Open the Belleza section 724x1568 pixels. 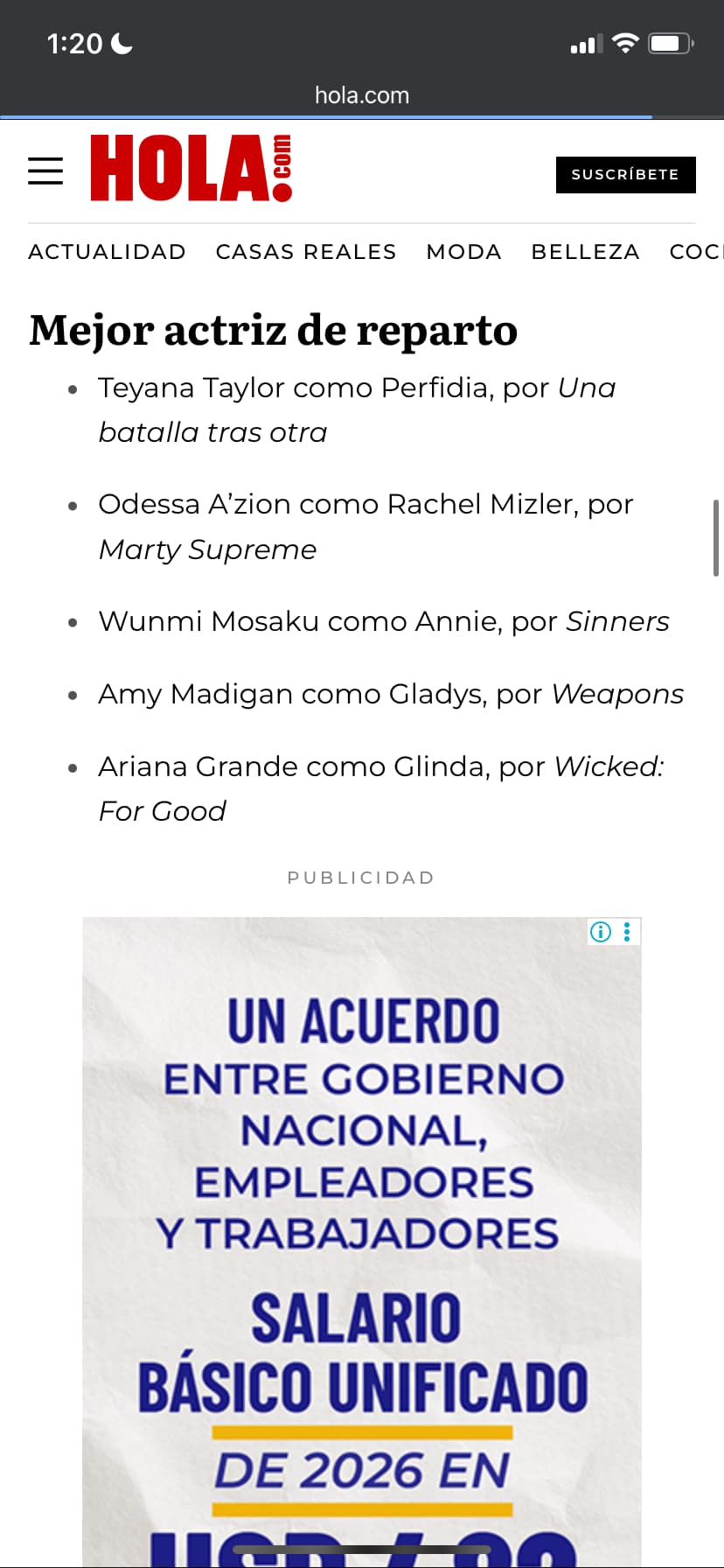point(585,252)
